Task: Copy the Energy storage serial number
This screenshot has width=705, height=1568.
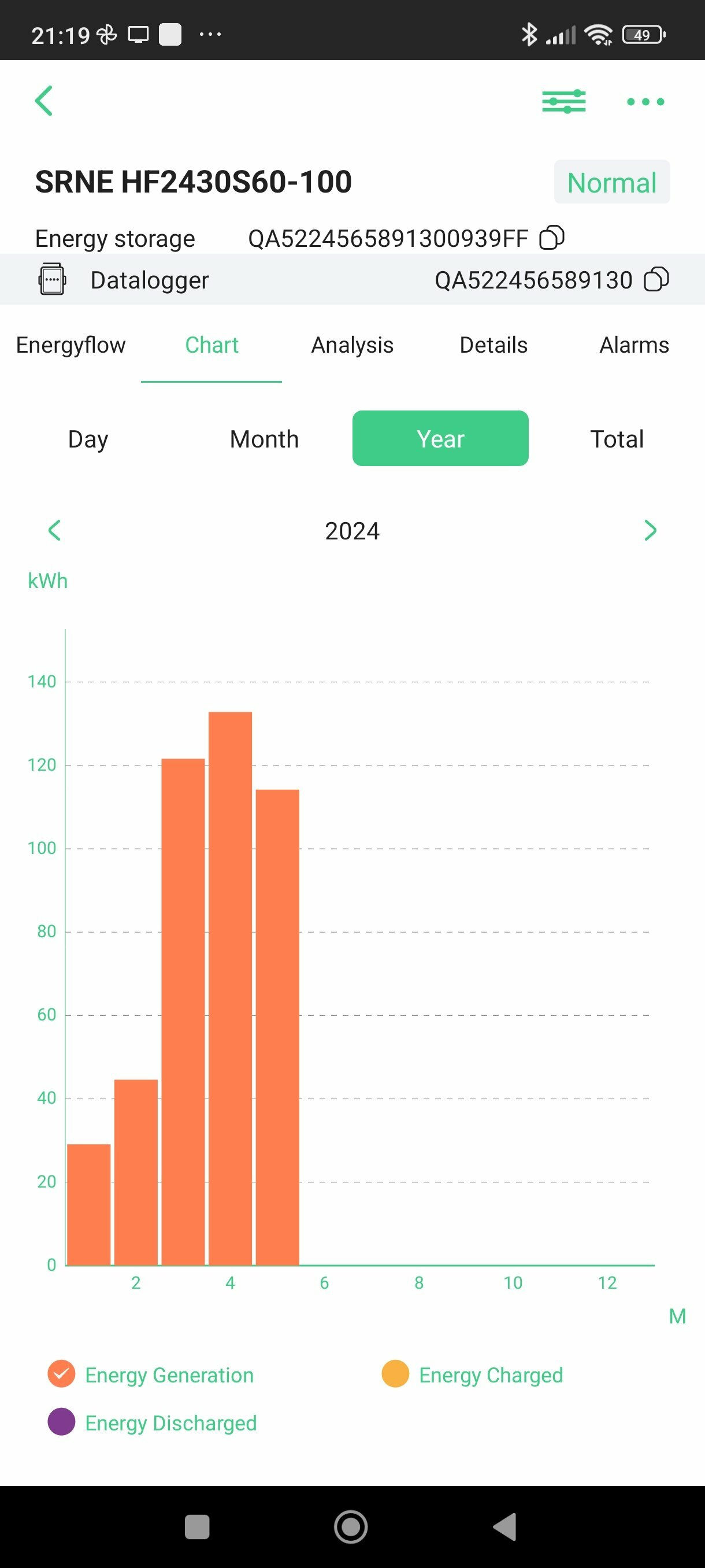Action: [x=552, y=238]
